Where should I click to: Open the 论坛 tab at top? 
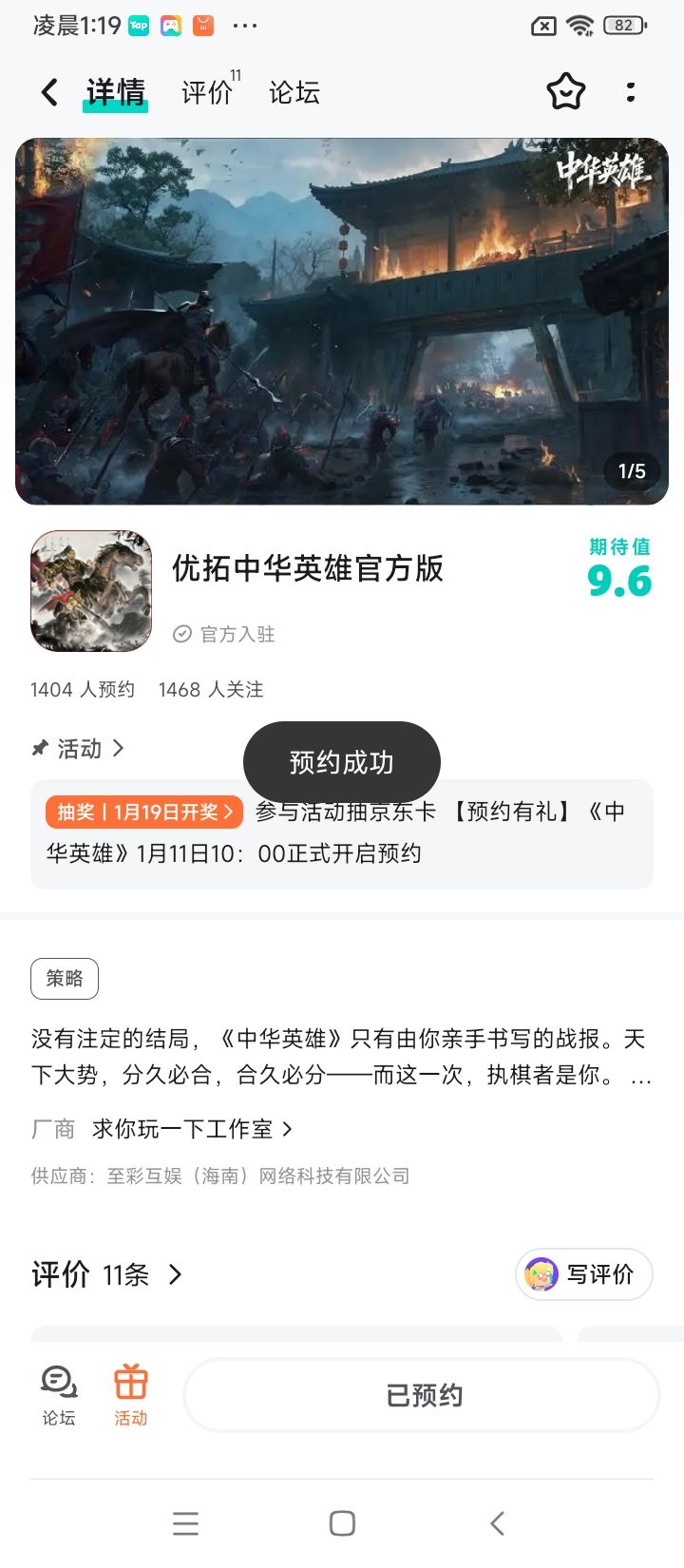tap(293, 92)
